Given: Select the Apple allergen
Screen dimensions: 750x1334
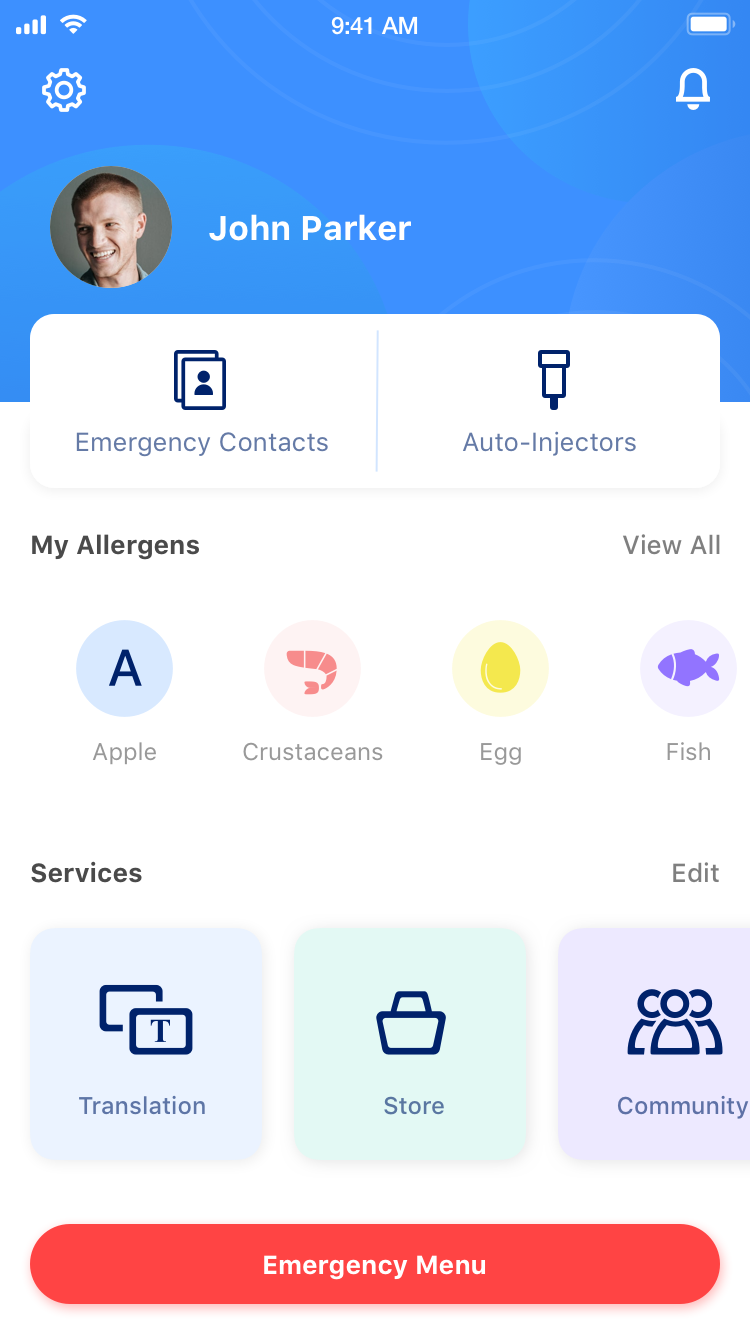Looking at the screenshot, I should 125,669.
